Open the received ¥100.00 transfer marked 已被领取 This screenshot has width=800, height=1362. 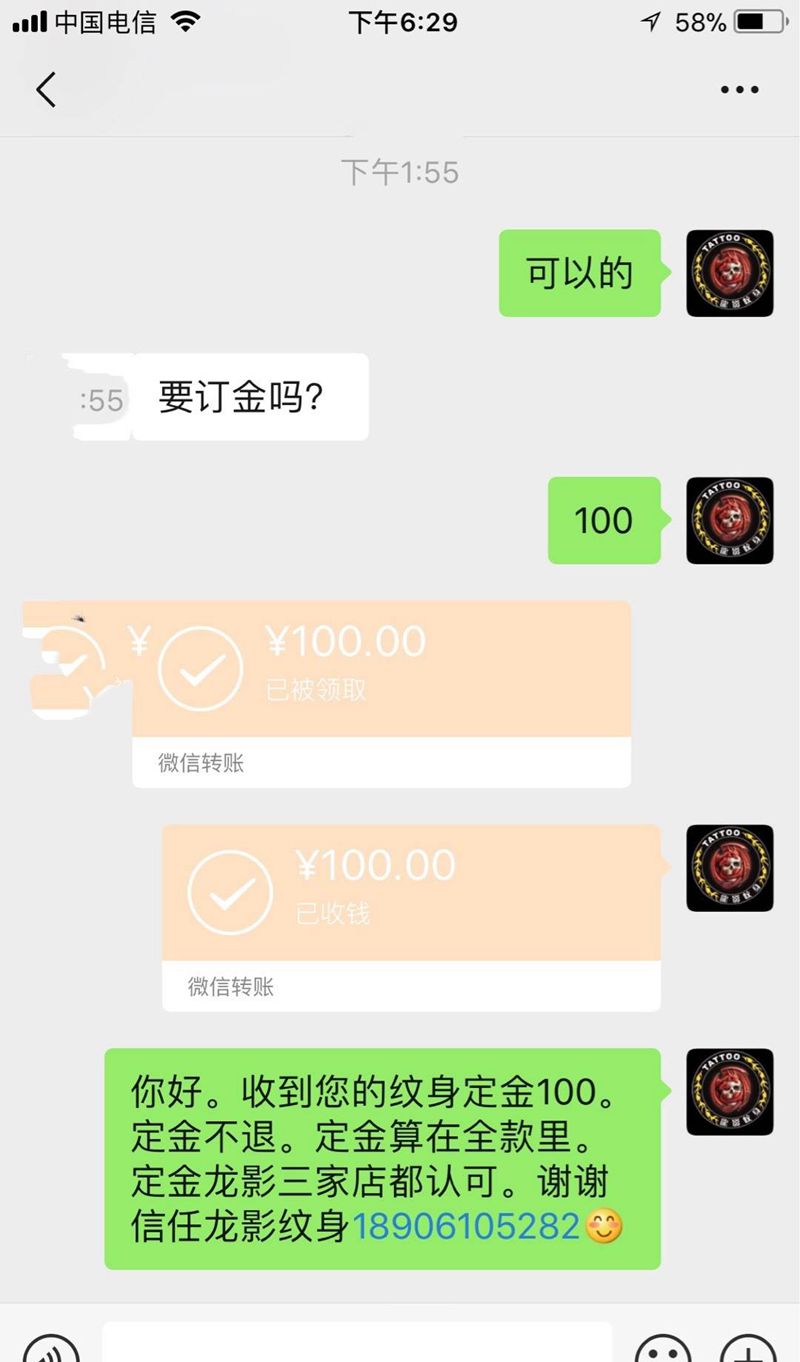(381, 670)
